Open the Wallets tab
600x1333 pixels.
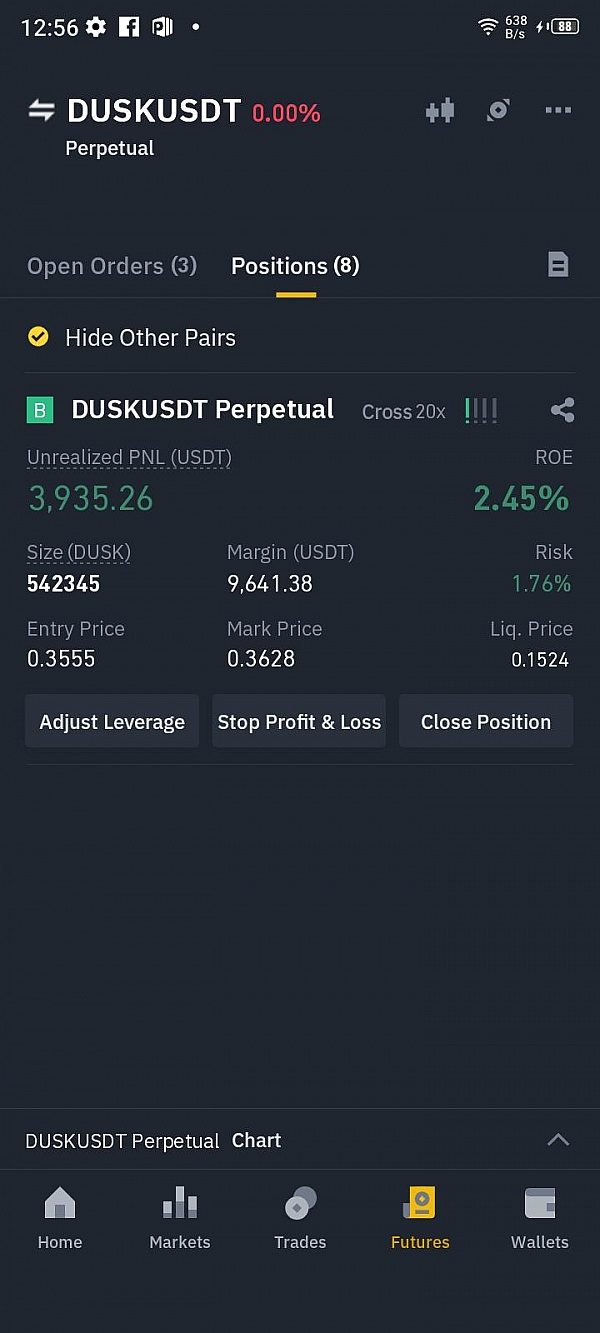(x=540, y=1218)
